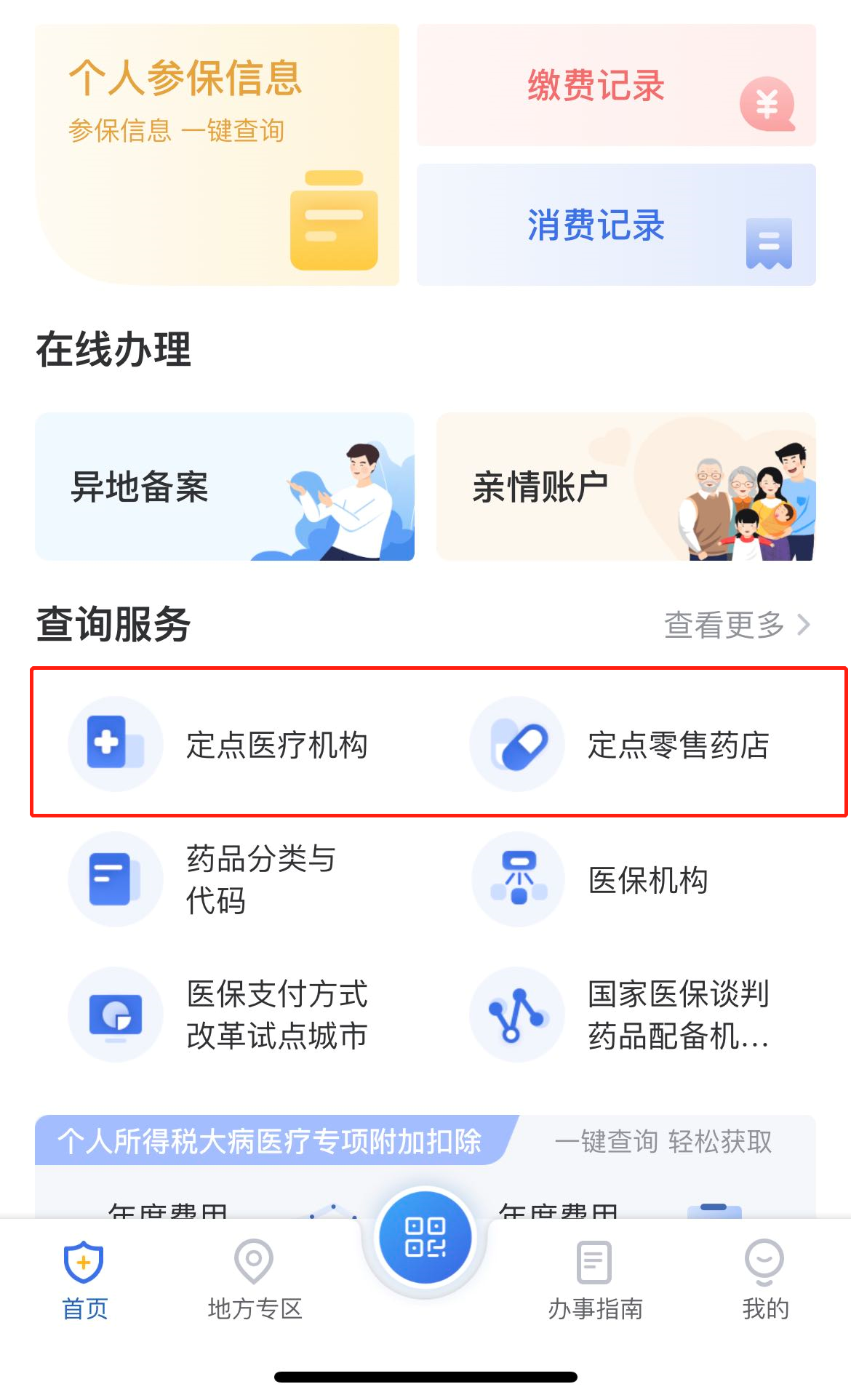This screenshot has height=1400, width=851.
Task: View 缴费记录 payment records
Action: click(x=615, y=85)
